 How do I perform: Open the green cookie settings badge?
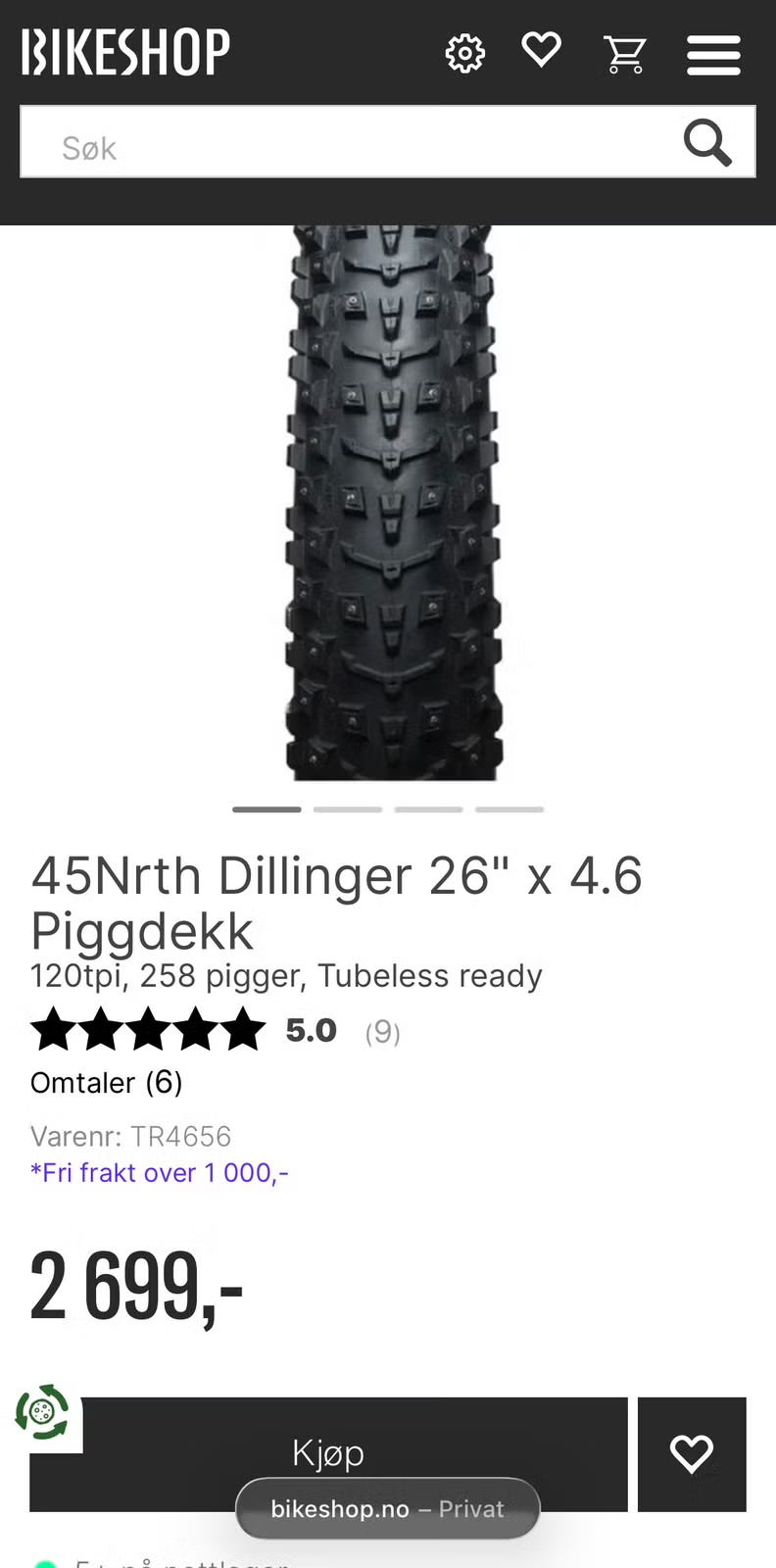click(42, 1412)
